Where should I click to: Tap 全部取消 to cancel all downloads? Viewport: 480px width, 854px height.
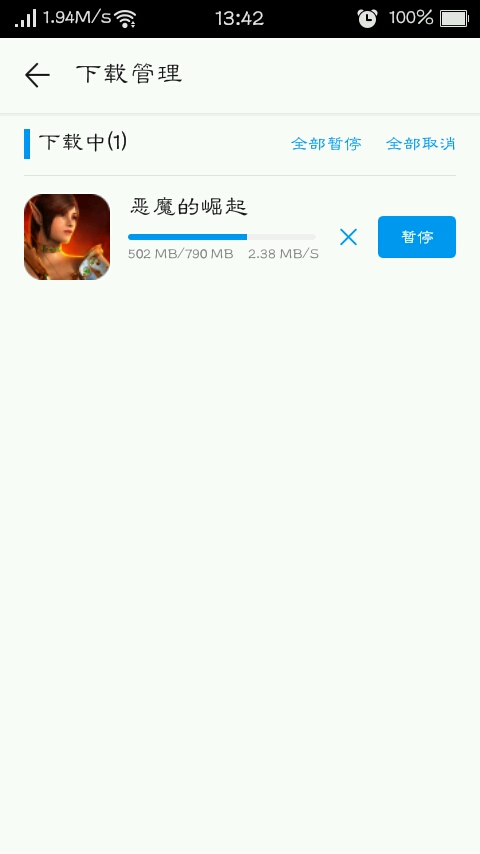421,144
